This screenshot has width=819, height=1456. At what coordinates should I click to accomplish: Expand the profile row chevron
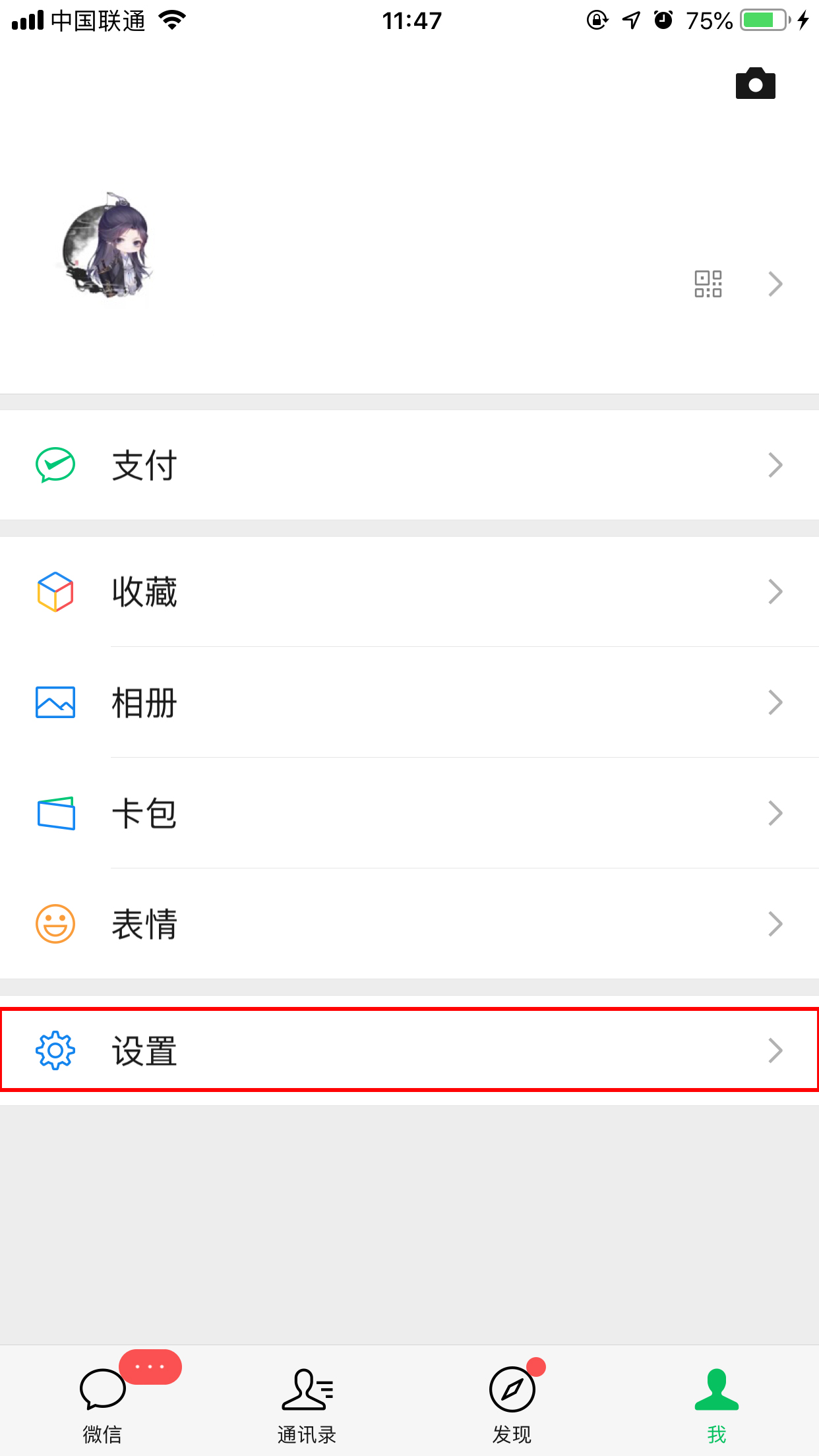point(775,284)
